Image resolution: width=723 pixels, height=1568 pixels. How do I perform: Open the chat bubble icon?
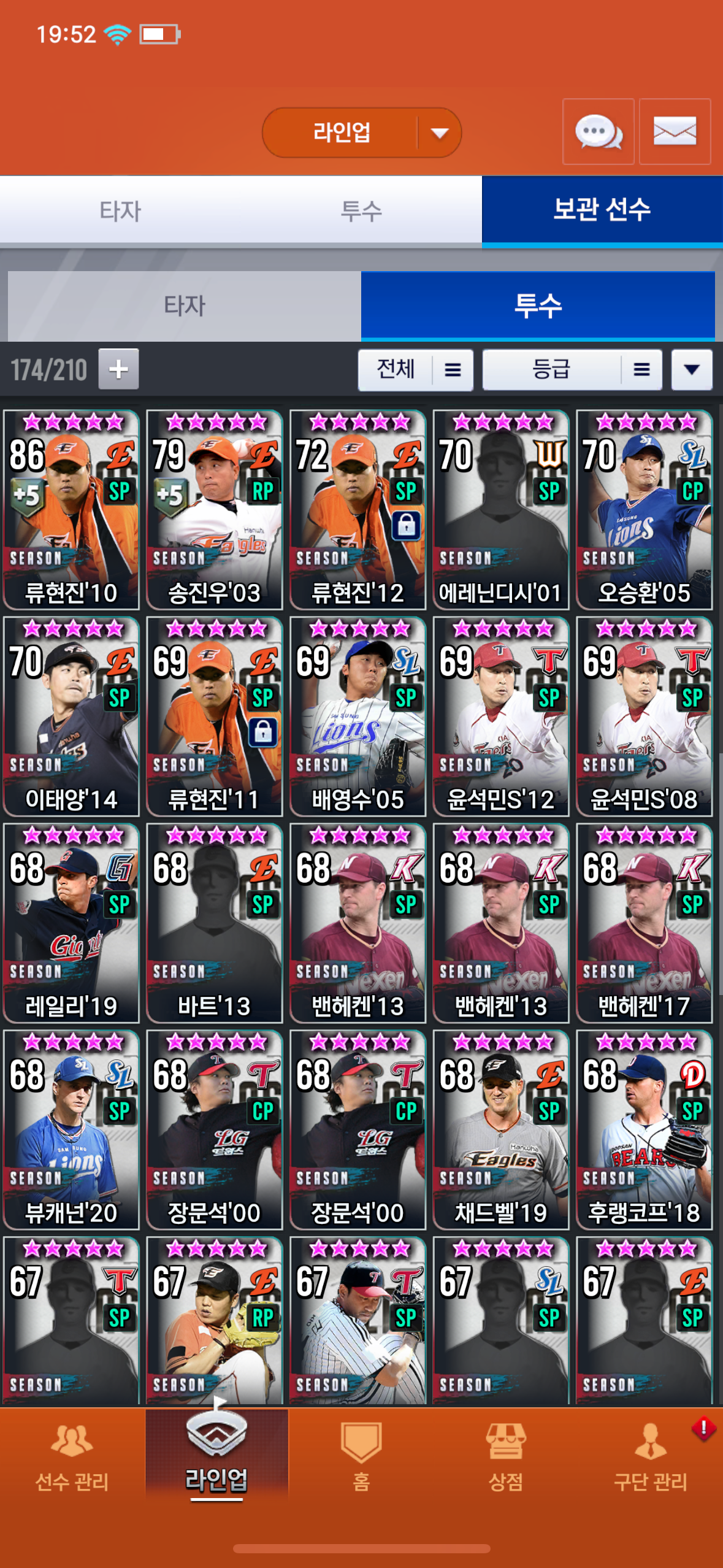(x=598, y=131)
